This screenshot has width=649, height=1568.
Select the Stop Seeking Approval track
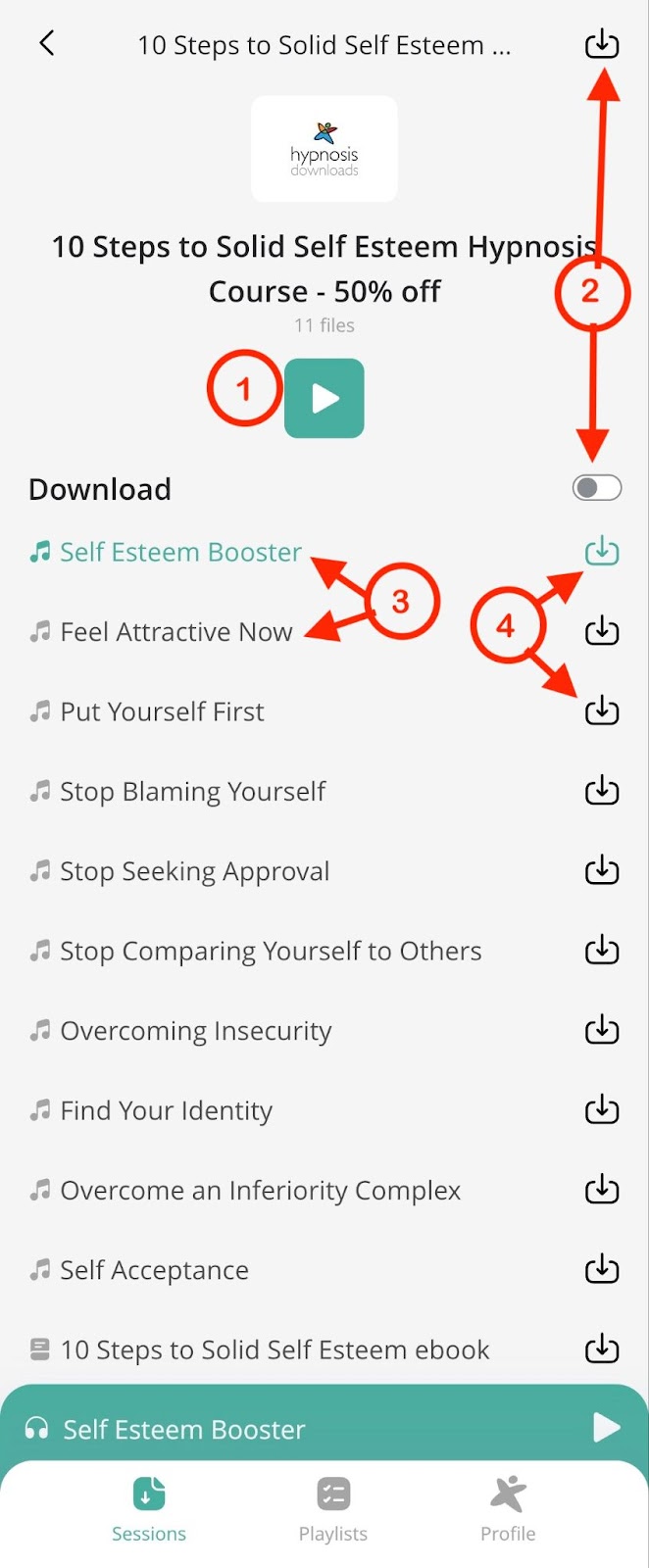pyautogui.click(x=194, y=871)
